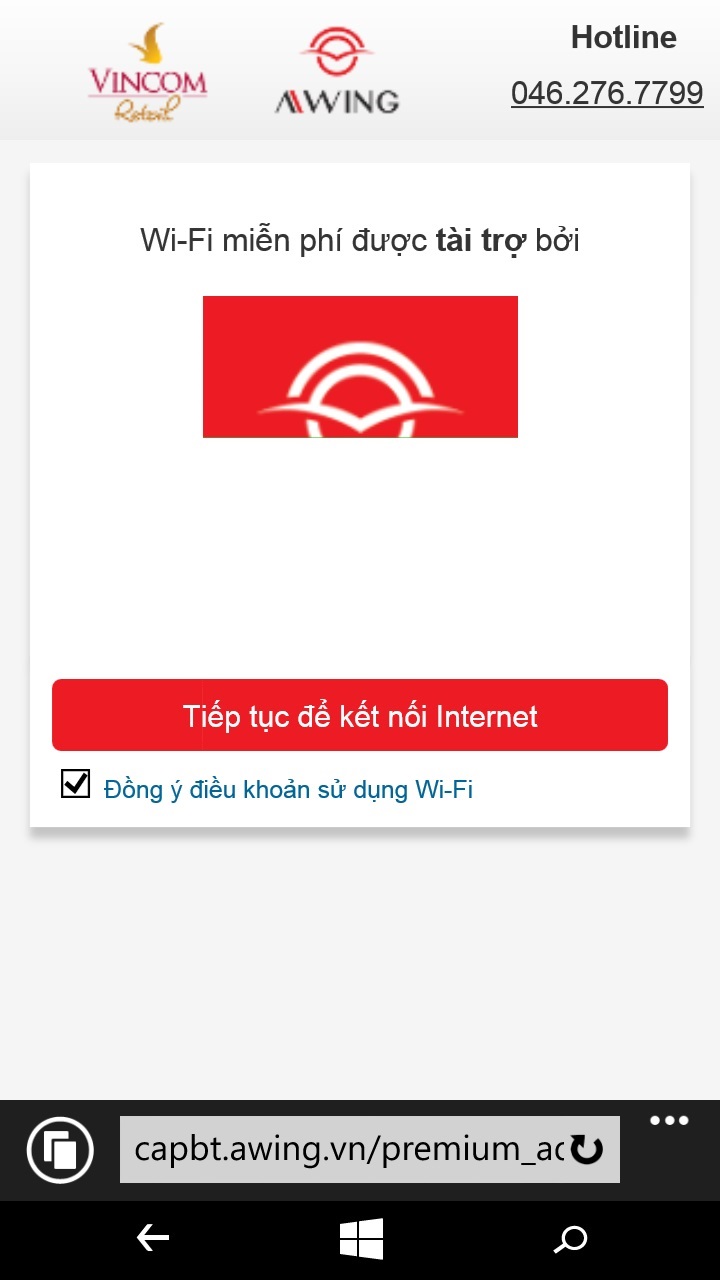Go back with the system back arrow
Viewport: 720px width, 1280px height.
click(x=153, y=1239)
